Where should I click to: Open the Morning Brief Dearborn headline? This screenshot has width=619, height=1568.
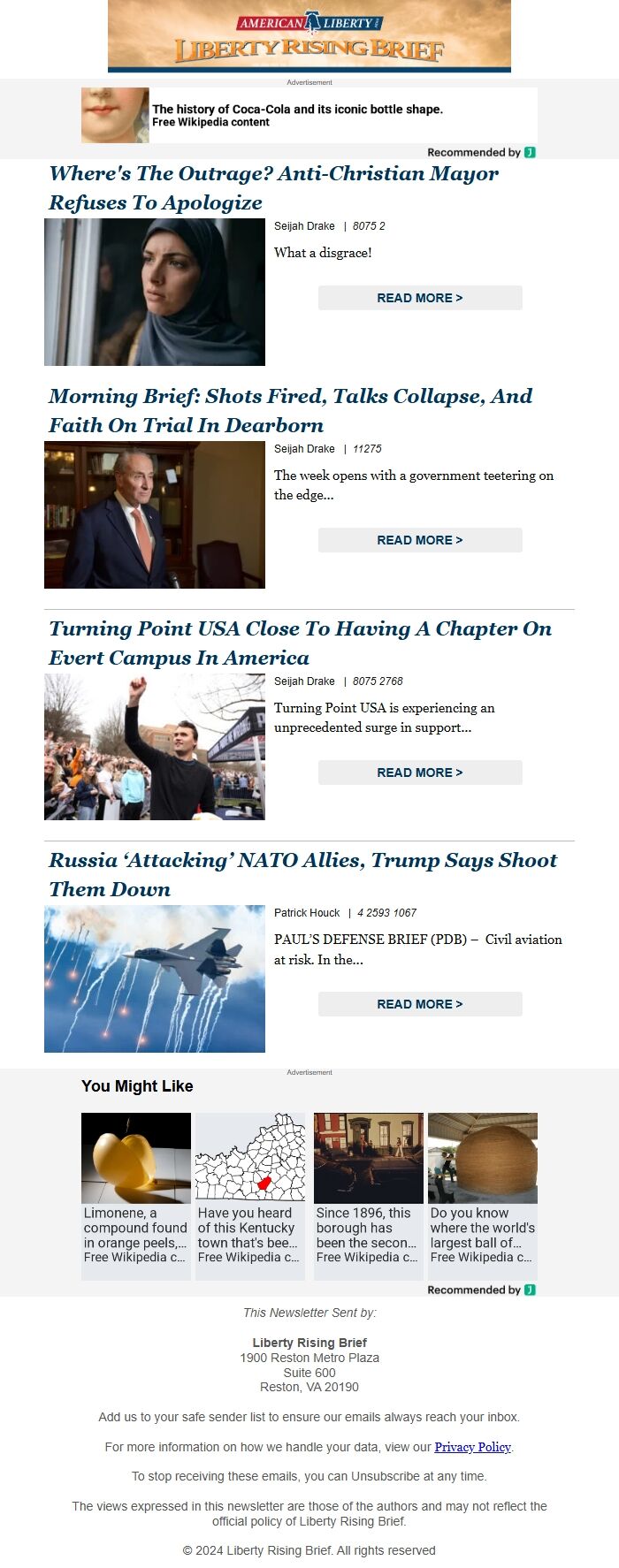click(x=290, y=410)
